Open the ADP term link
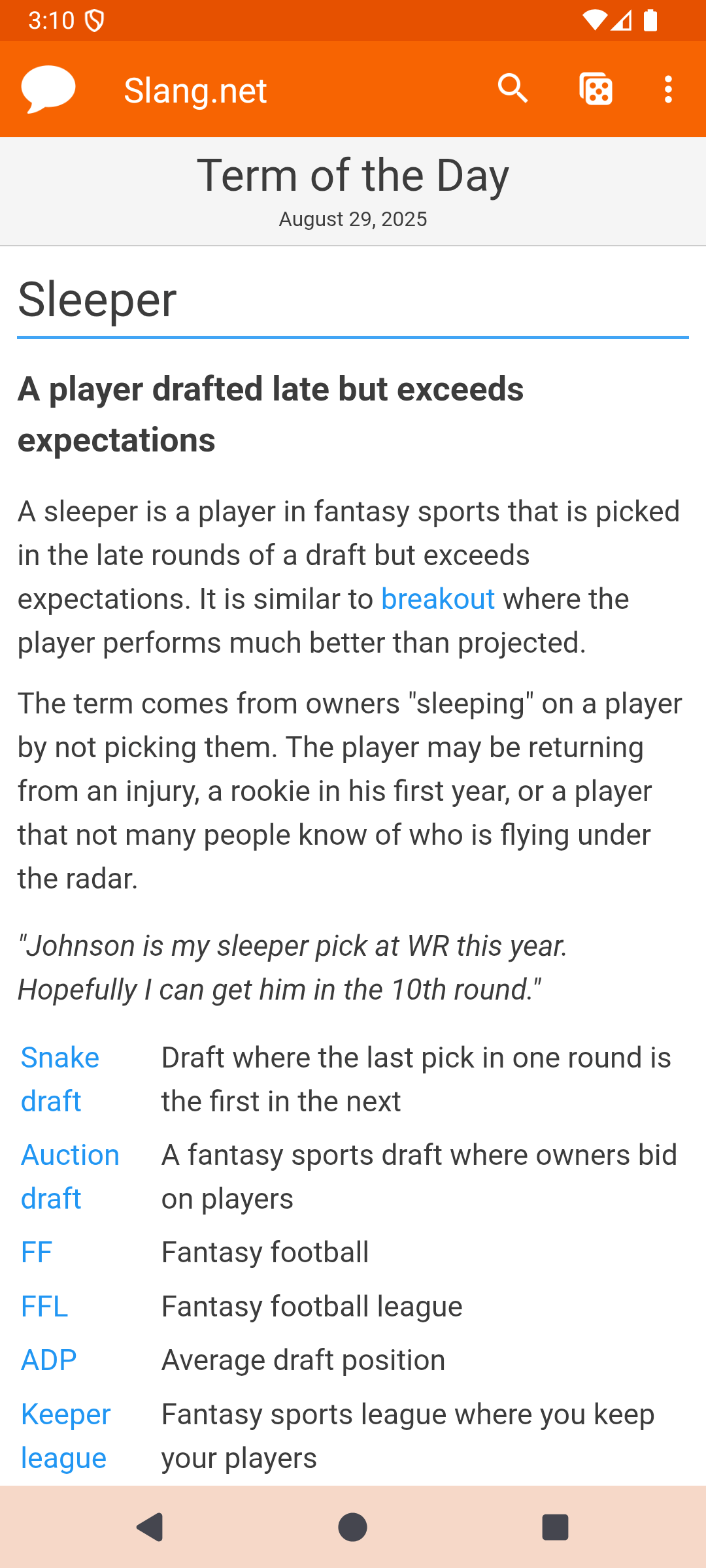The height and width of the screenshot is (1568, 706). 48,1360
